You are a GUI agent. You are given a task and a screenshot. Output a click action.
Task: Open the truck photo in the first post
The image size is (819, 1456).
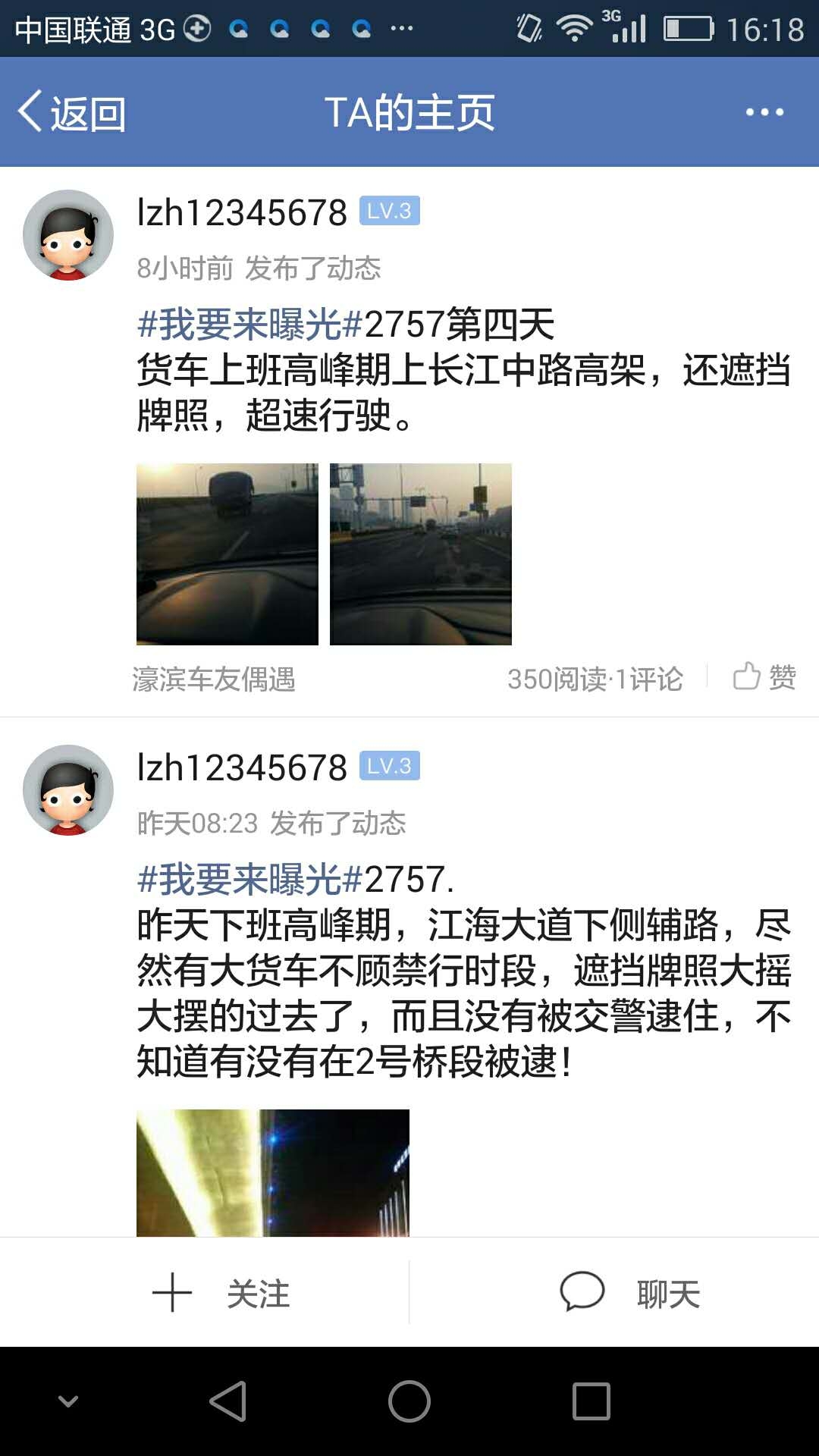click(227, 554)
